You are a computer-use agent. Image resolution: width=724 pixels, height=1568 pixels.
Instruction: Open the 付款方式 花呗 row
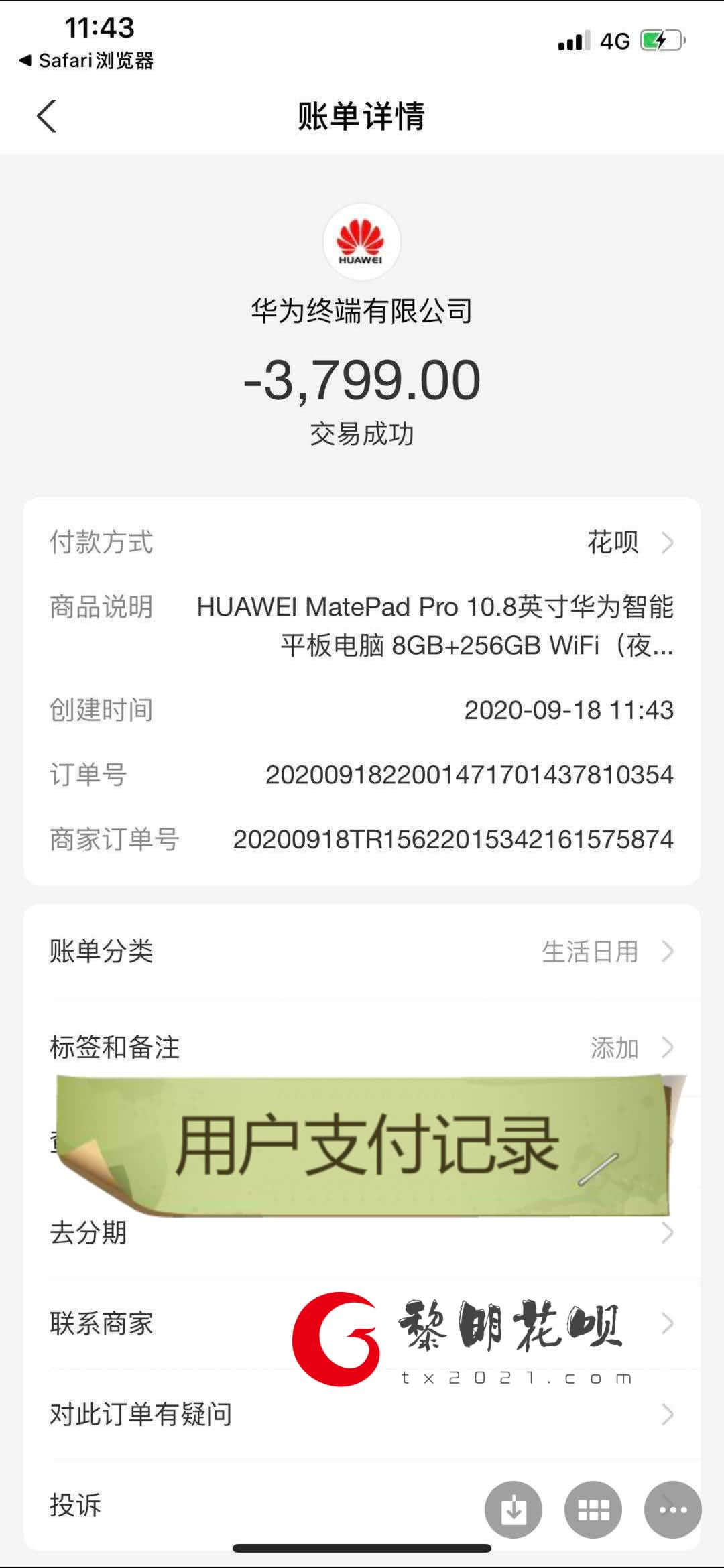[362, 543]
